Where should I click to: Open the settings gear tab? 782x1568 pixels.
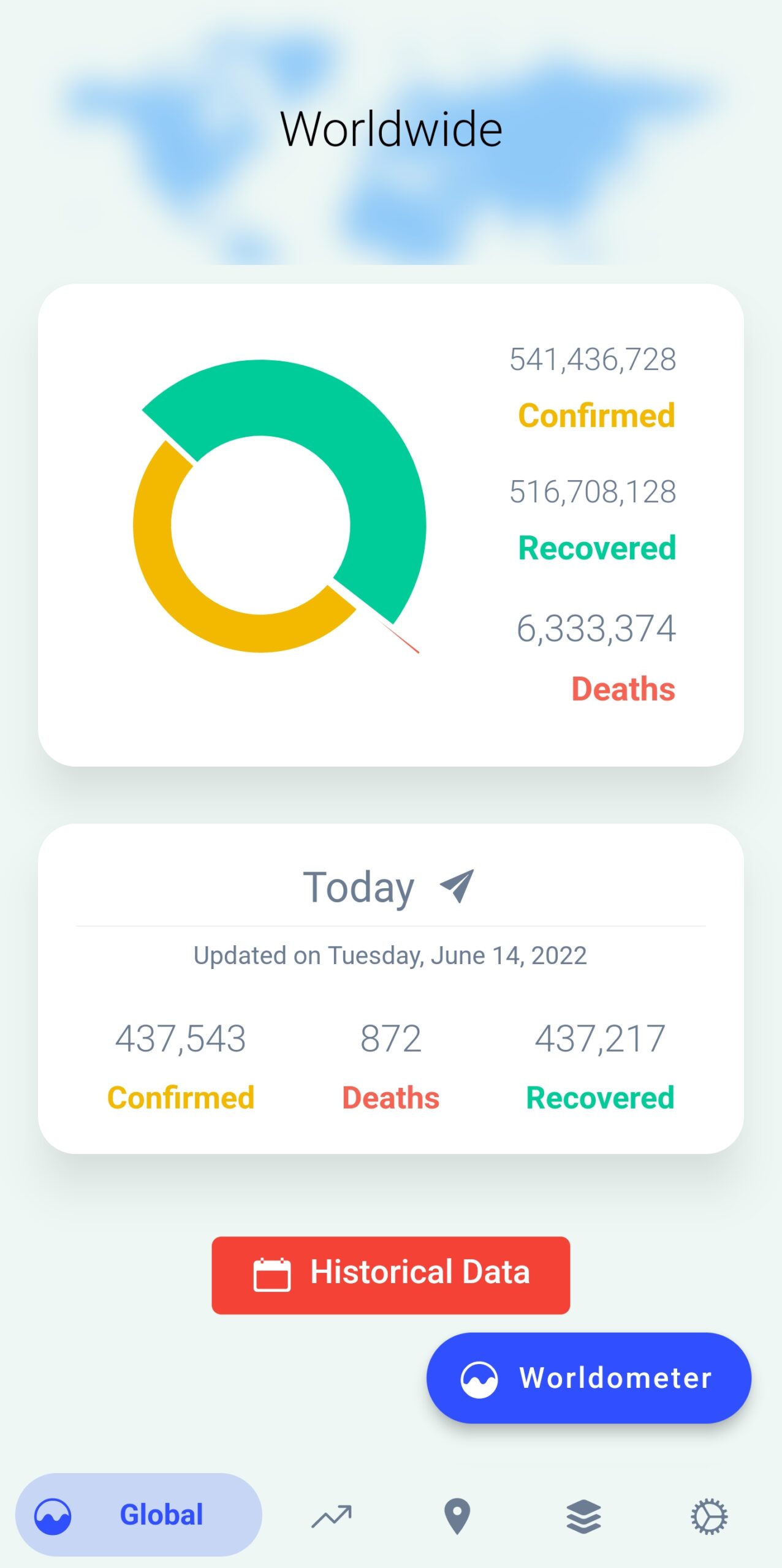(x=709, y=1516)
